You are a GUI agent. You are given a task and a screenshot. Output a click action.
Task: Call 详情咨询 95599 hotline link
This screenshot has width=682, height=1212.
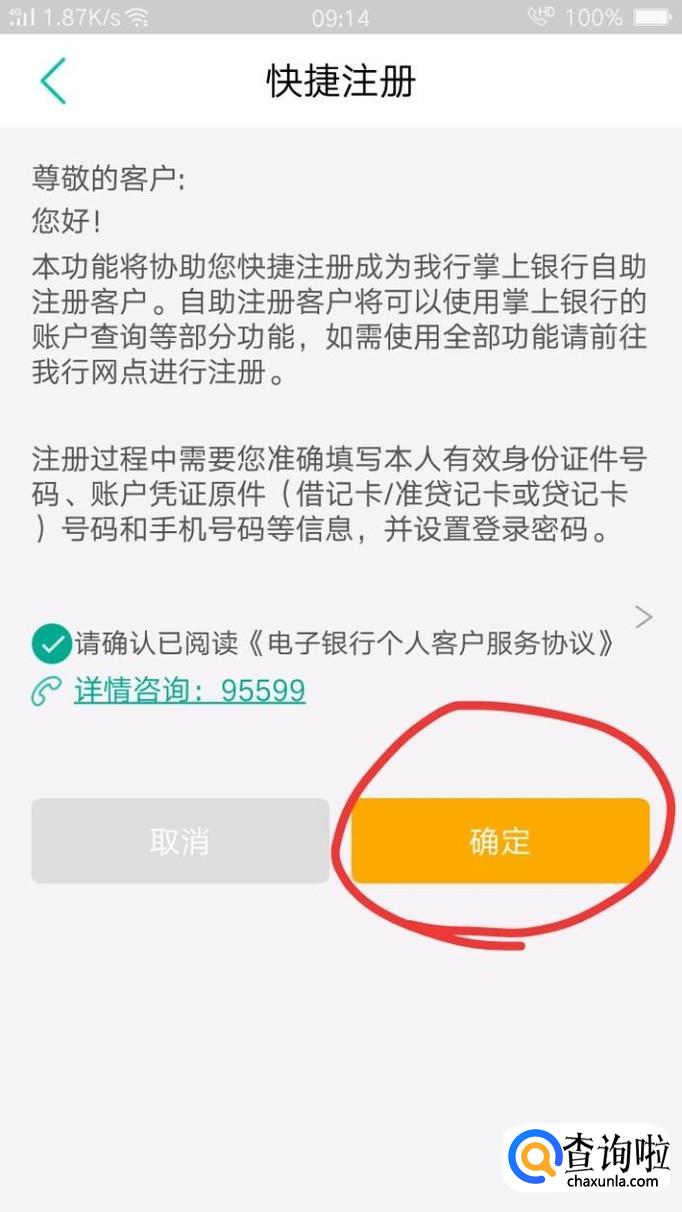(x=189, y=691)
